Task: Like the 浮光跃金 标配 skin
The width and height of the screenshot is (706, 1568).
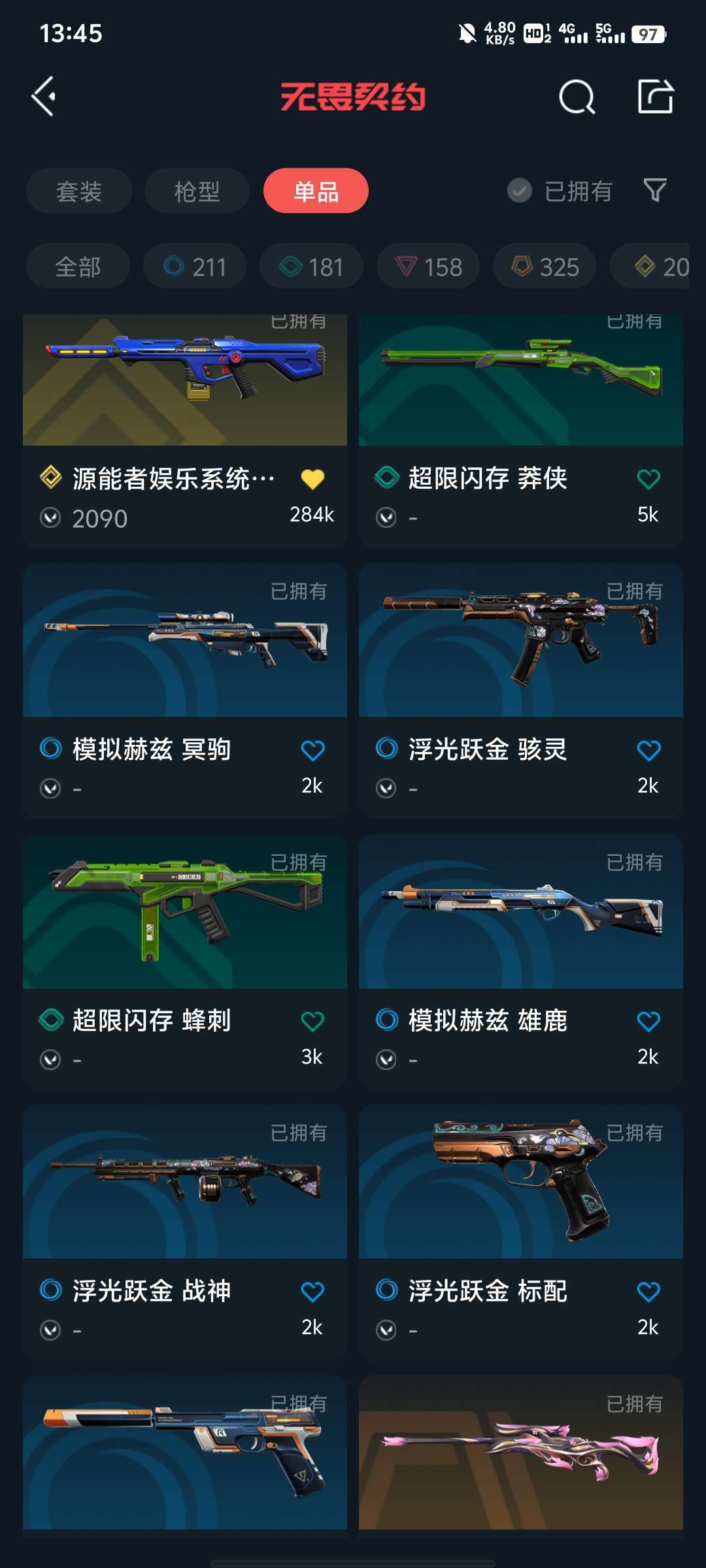Action: tap(648, 1292)
